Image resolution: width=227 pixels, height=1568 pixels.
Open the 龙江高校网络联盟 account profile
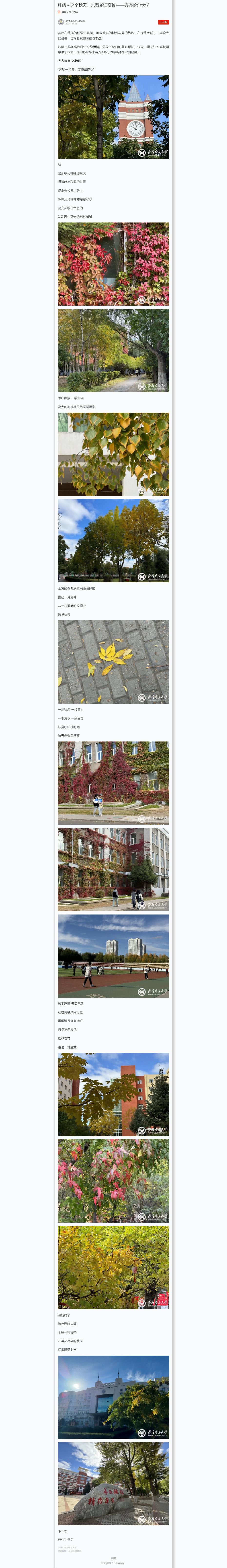pyautogui.click(x=75, y=21)
